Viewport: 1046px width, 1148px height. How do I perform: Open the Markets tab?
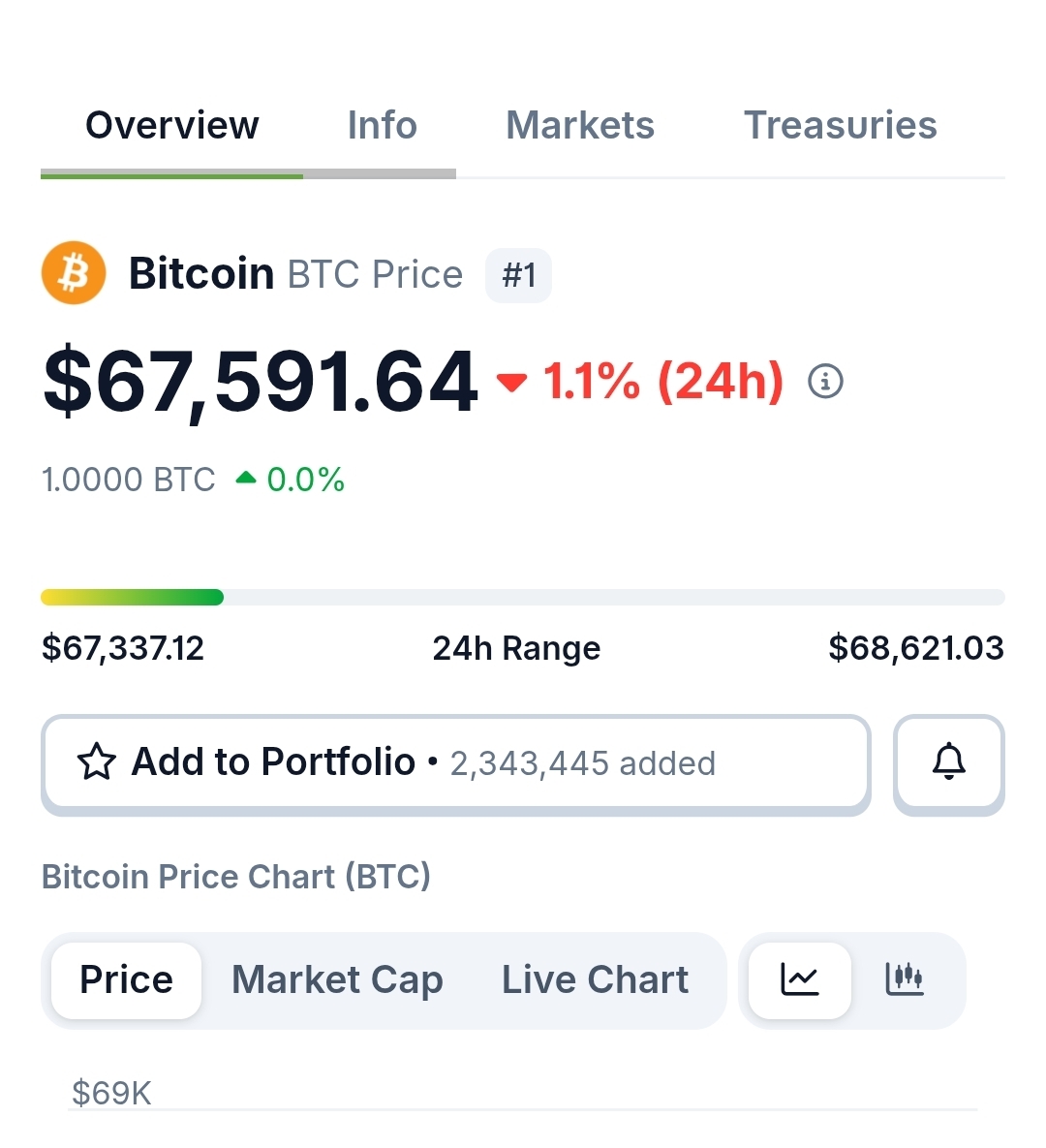(x=579, y=126)
